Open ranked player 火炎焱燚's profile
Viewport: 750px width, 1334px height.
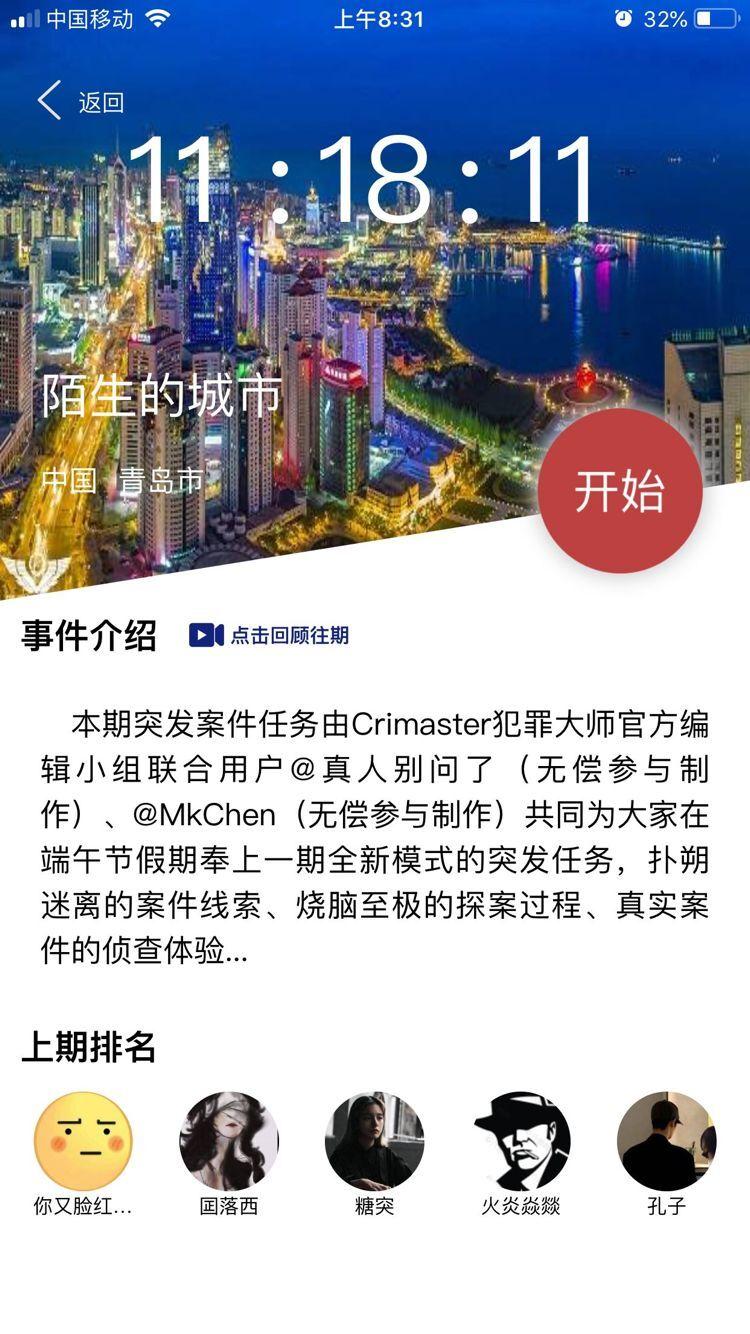click(x=521, y=1142)
